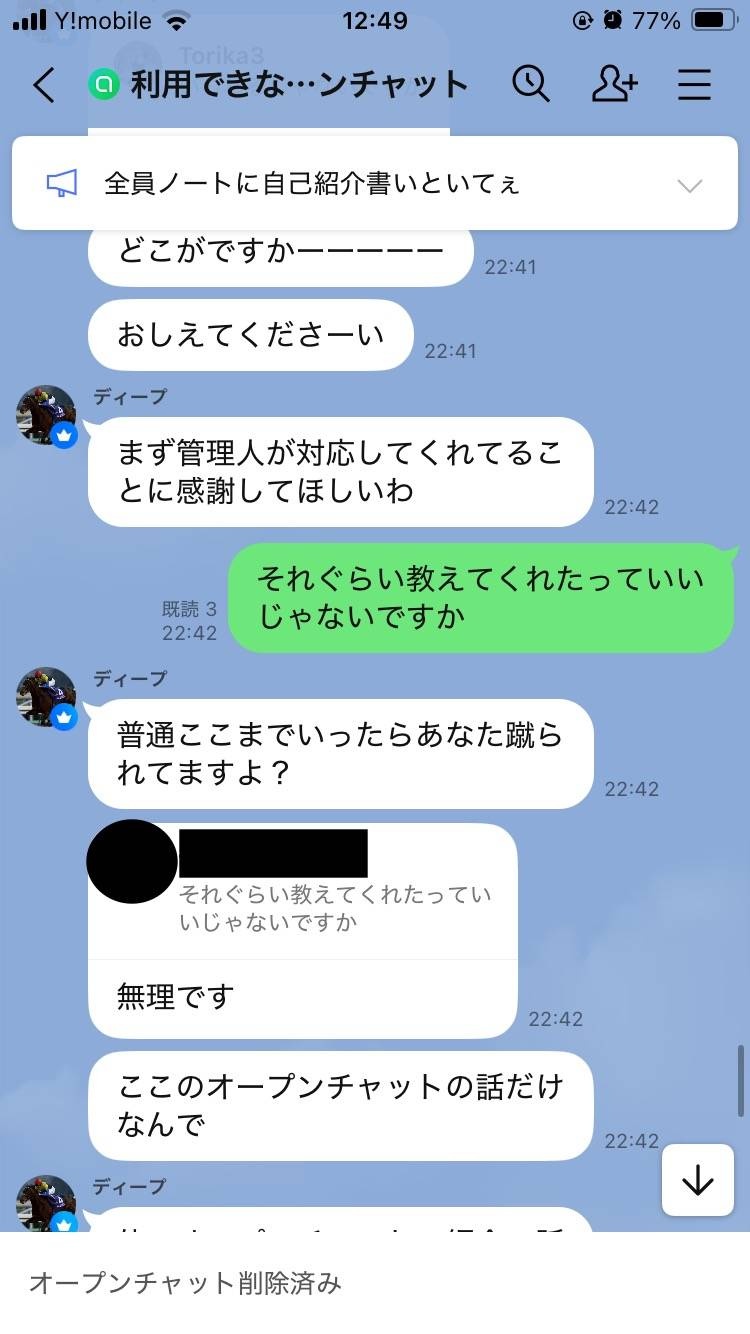Tap the orientation lock icon in status bar

click(583, 18)
